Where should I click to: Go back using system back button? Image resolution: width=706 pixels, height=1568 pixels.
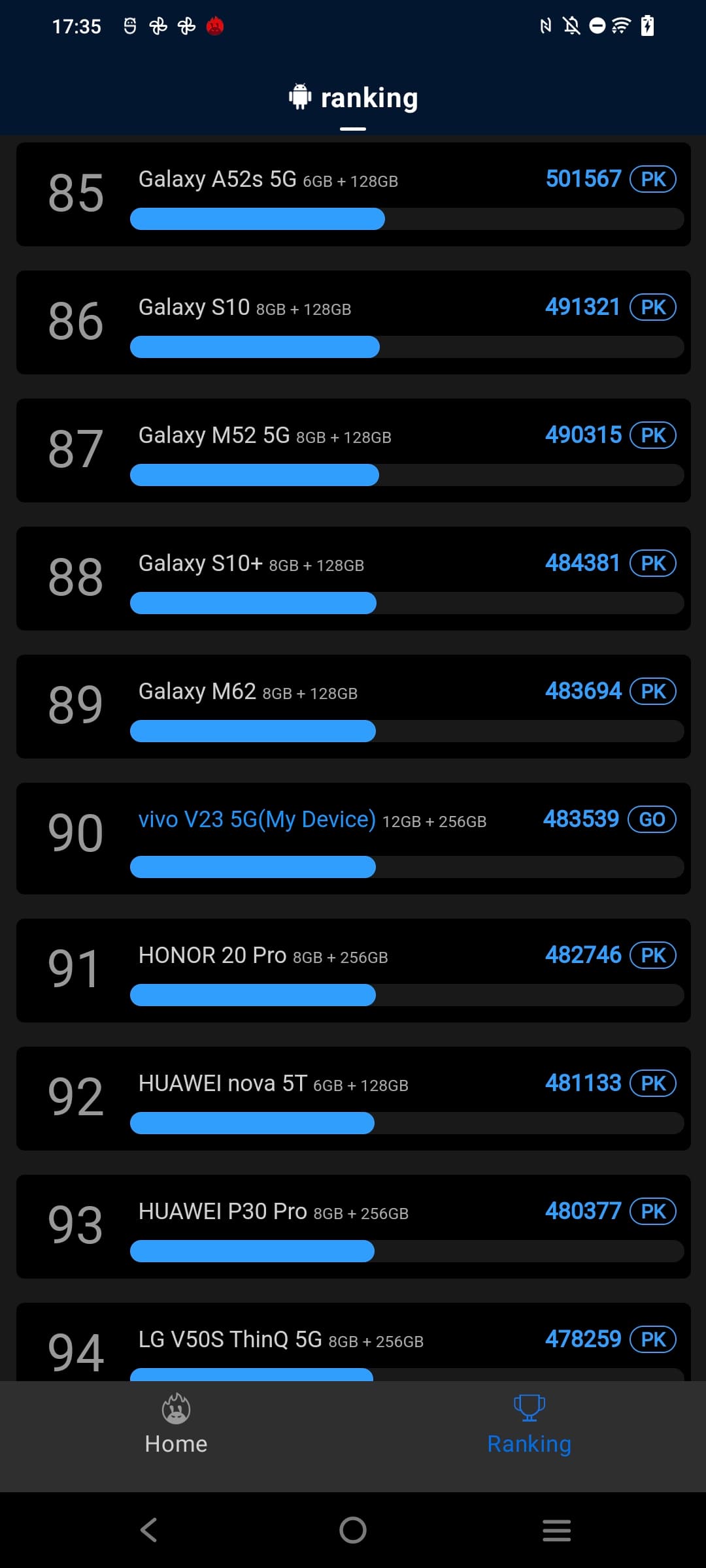pyautogui.click(x=149, y=1529)
